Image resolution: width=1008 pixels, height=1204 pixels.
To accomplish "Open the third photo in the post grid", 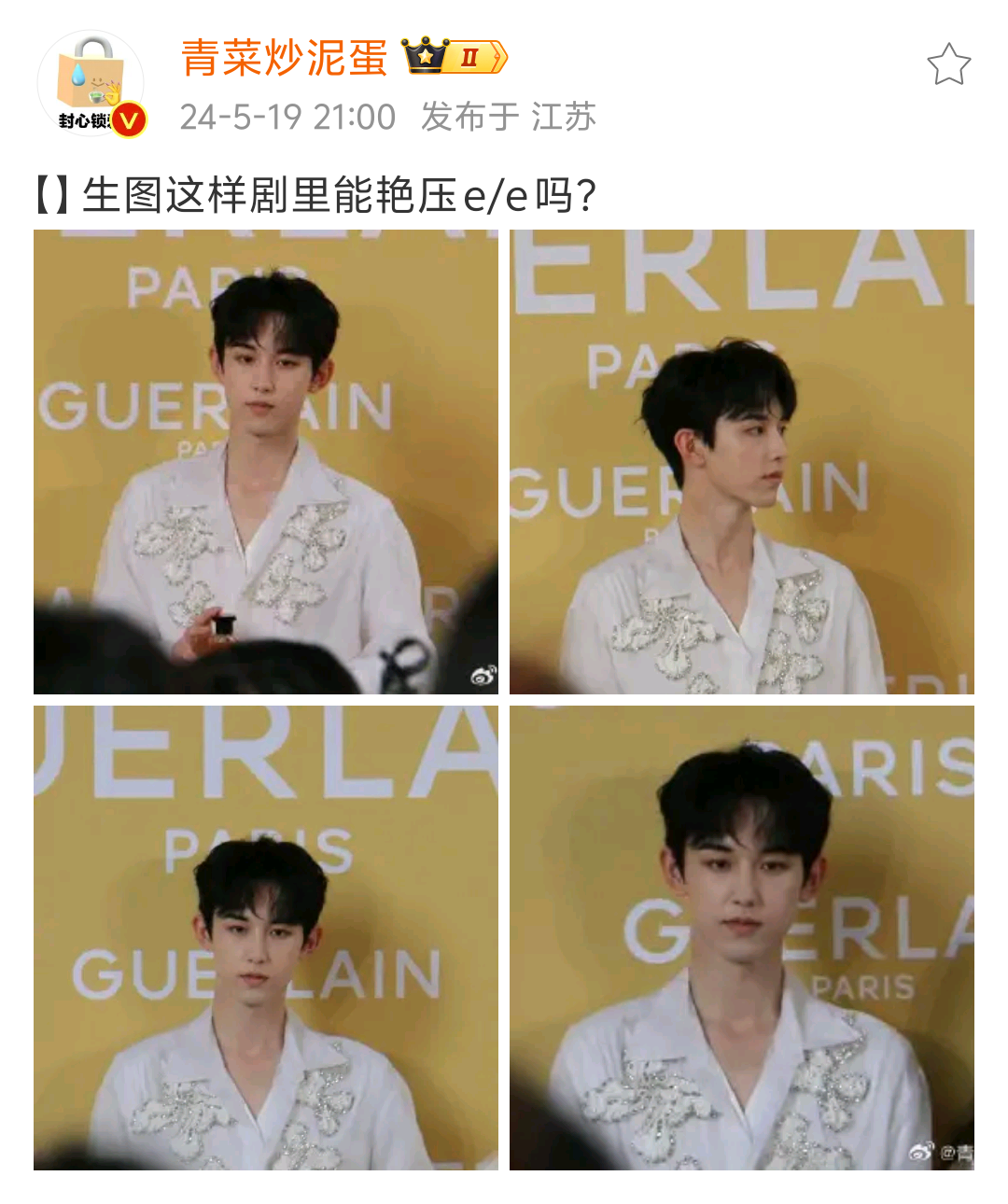I will tap(266, 938).
